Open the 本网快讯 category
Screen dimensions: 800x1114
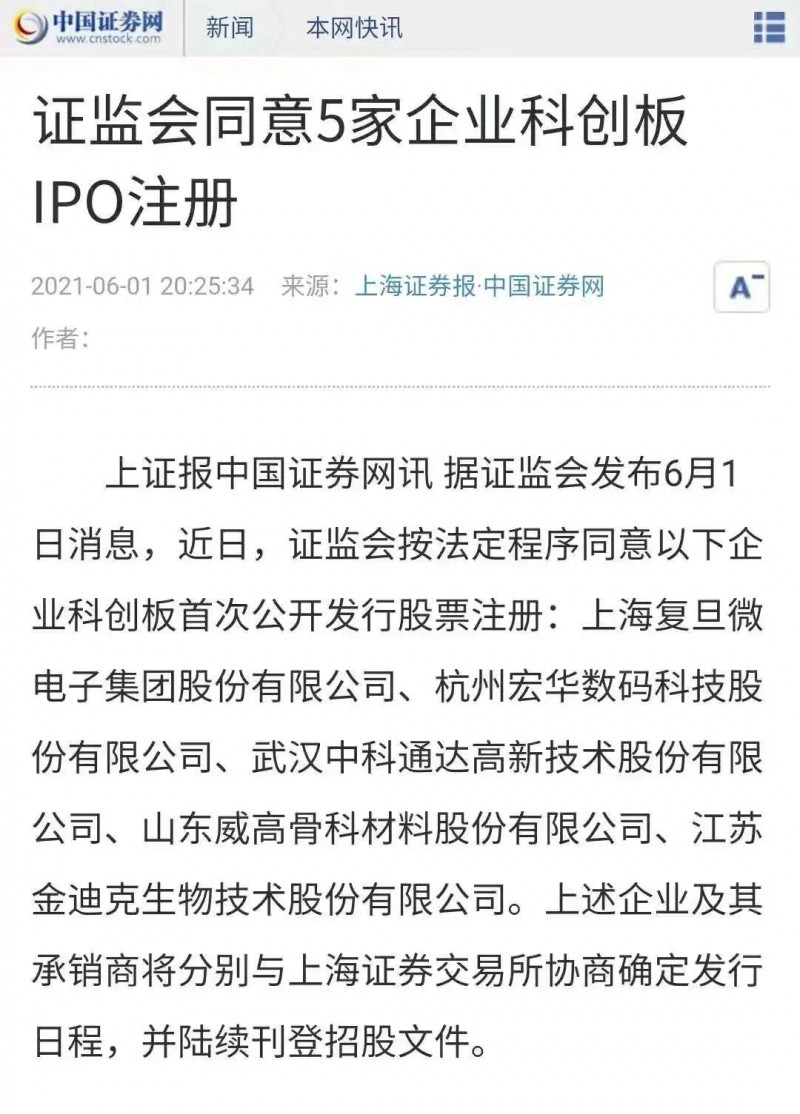[354, 27]
